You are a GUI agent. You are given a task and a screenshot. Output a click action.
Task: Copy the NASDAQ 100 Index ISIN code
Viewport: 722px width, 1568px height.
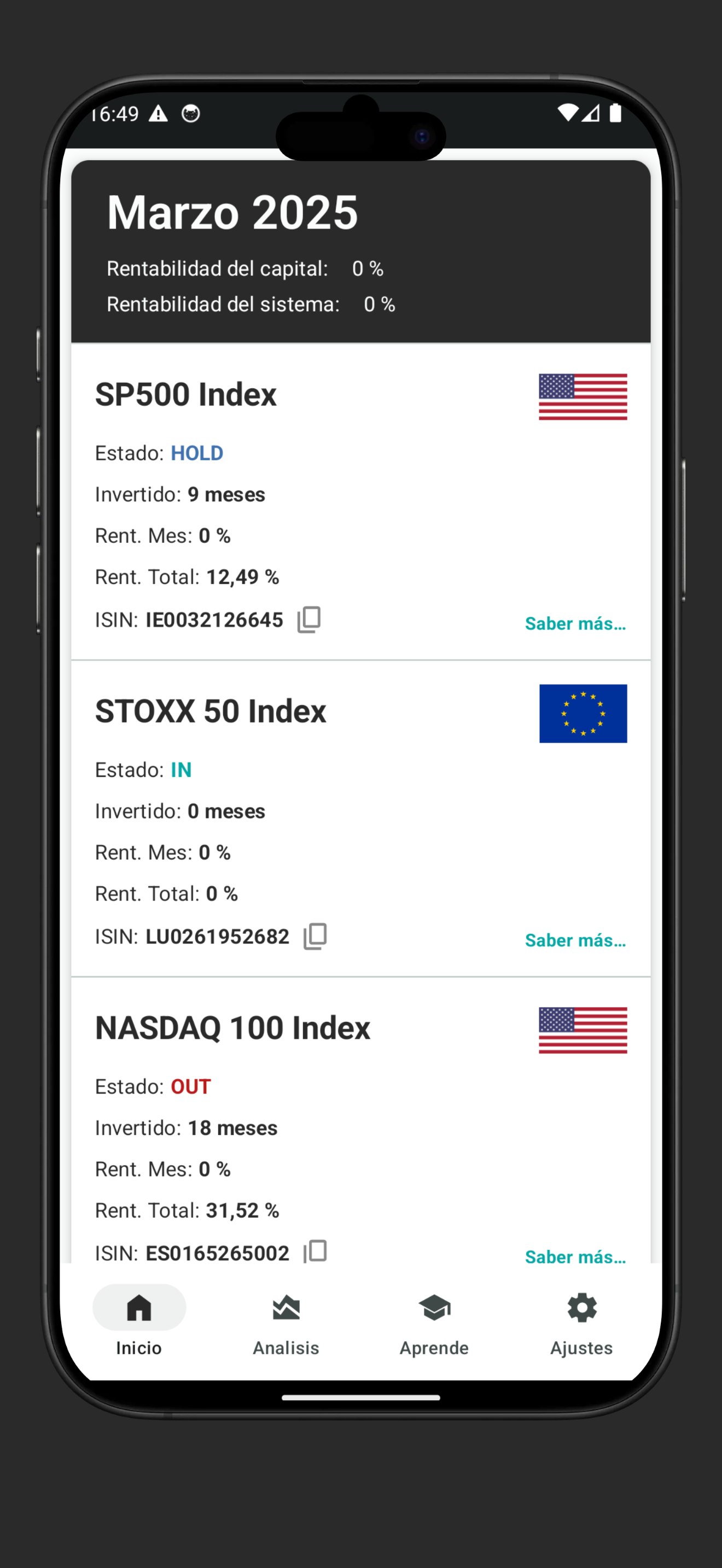(316, 1251)
